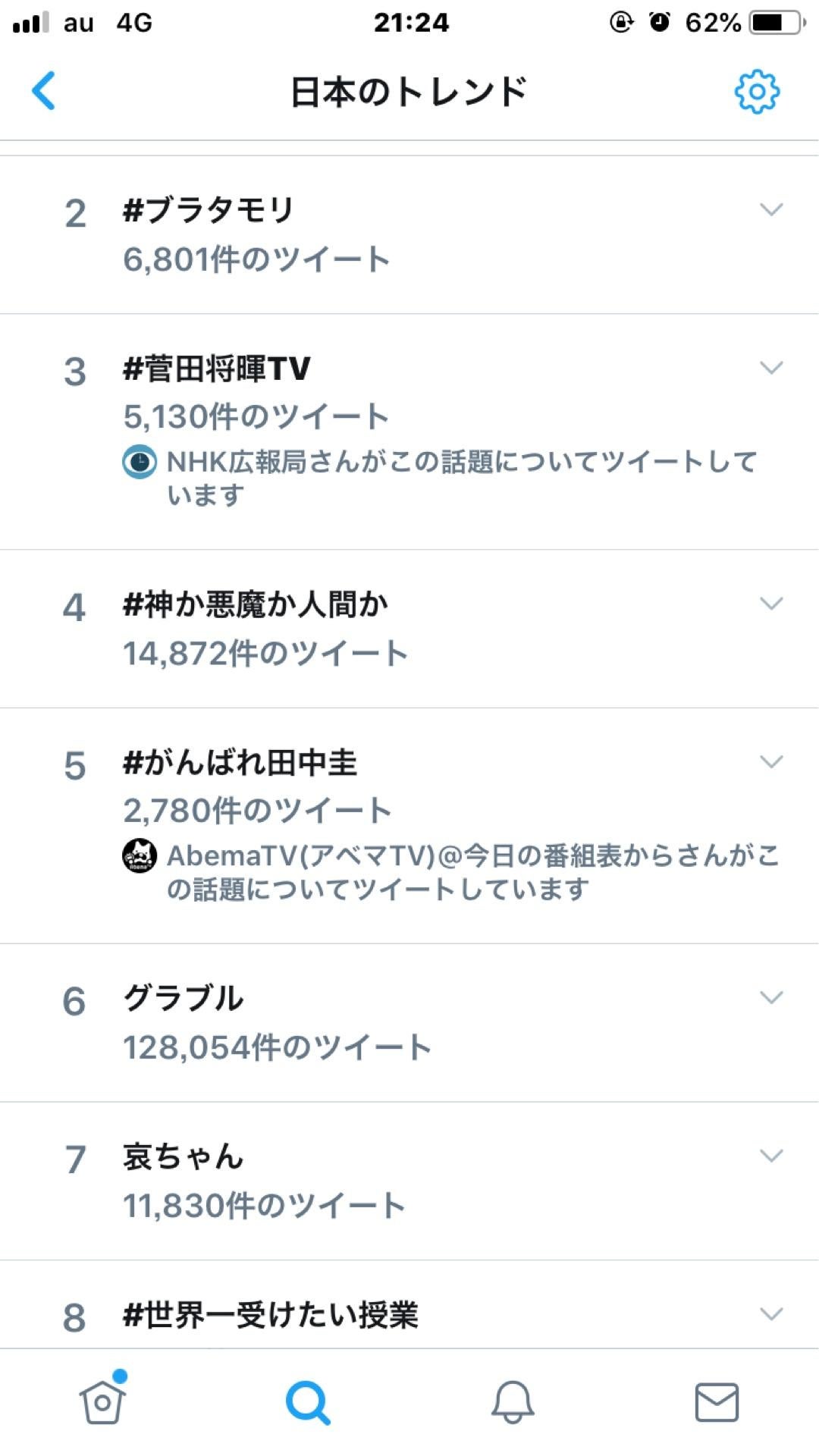Switch to the Search tab

click(307, 1401)
